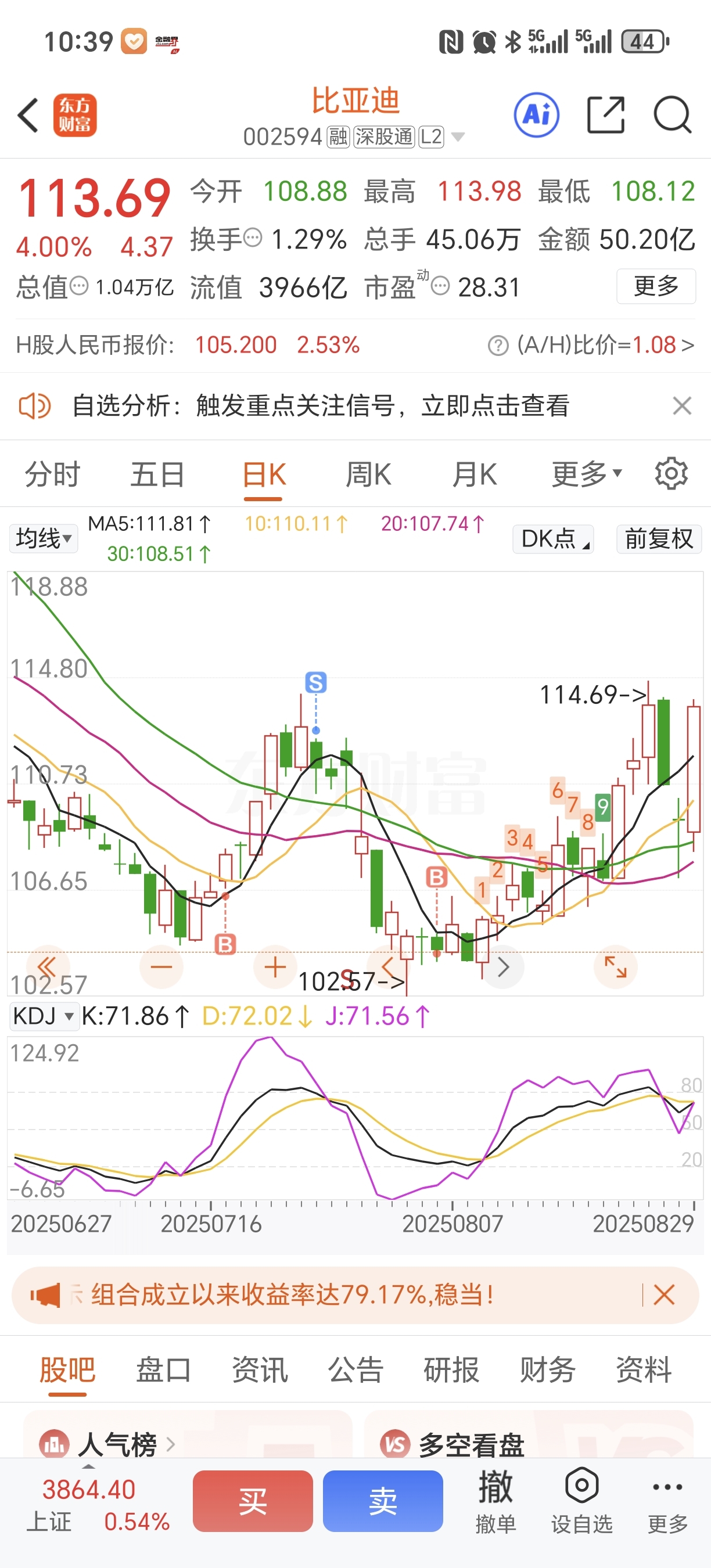Open the 前复权 adjustment option

tap(659, 539)
